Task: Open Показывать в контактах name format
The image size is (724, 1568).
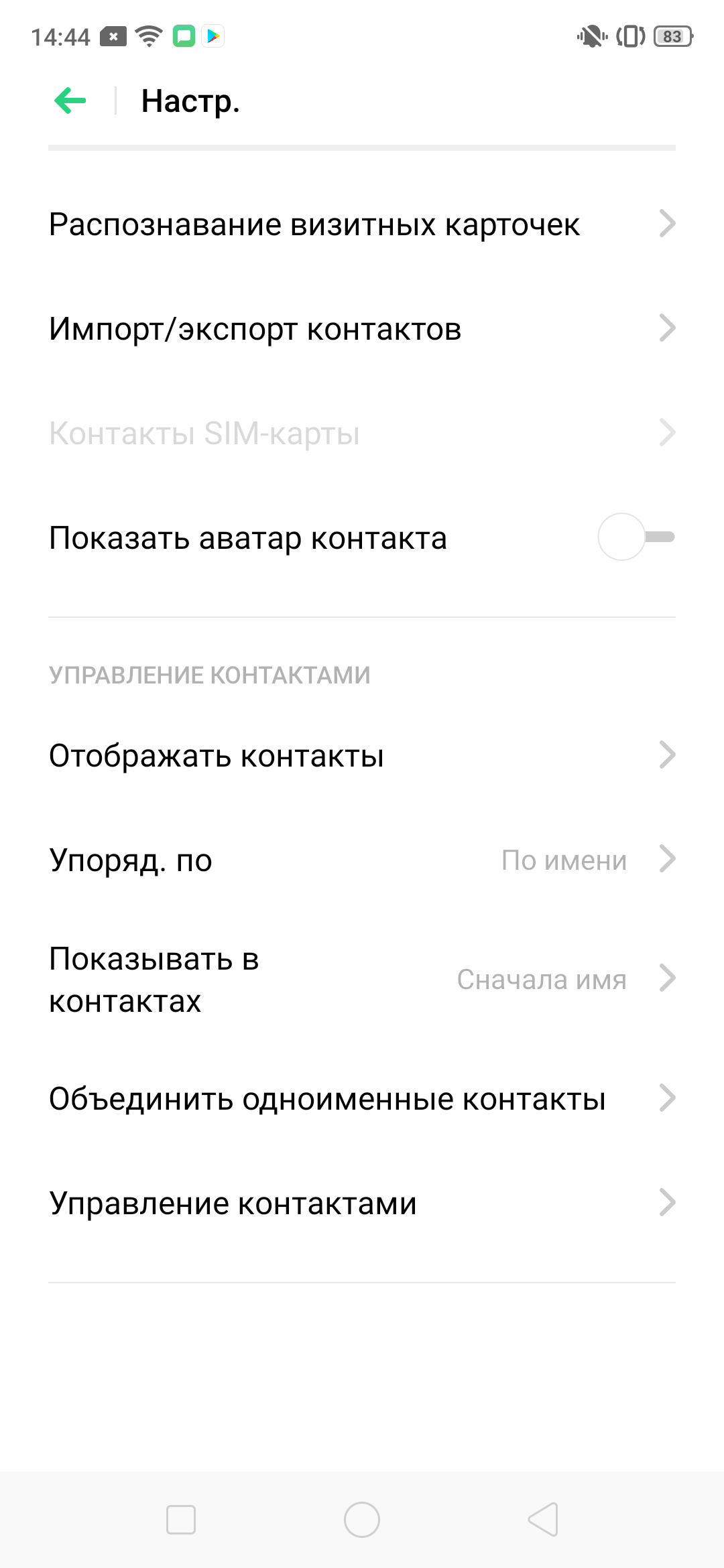Action: pos(362,979)
